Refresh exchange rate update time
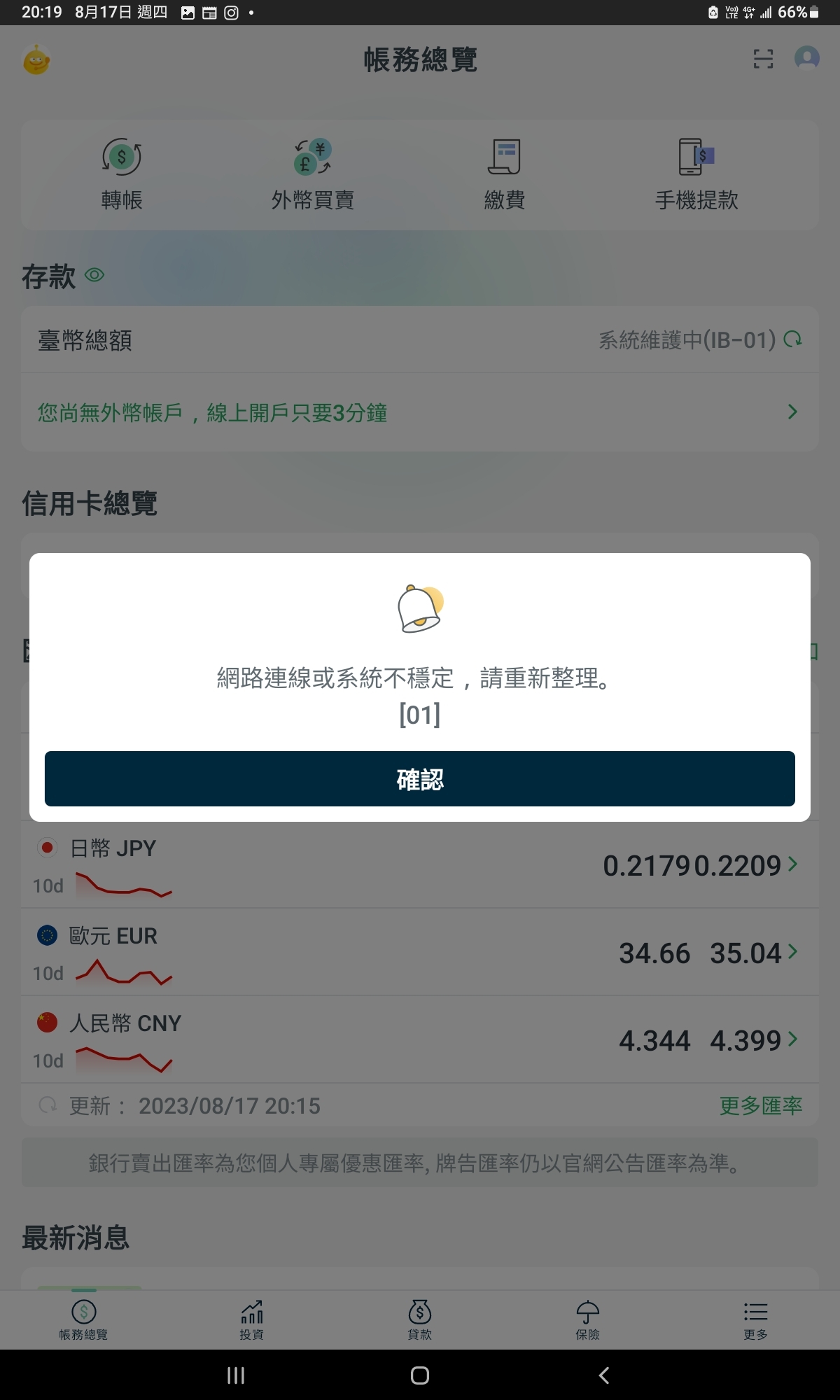 coord(48,1105)
